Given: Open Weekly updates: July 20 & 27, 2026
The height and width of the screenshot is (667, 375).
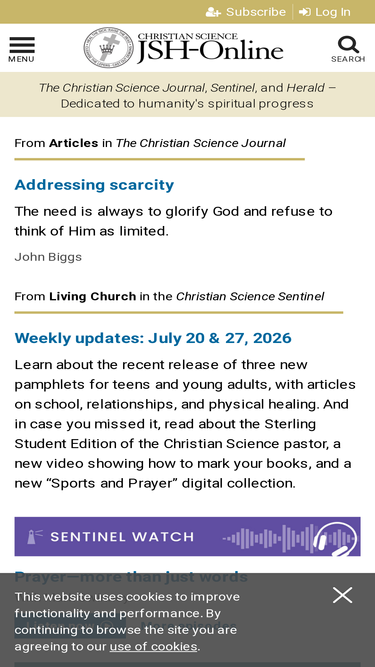Looking at the screenshot, I should 153,338.
